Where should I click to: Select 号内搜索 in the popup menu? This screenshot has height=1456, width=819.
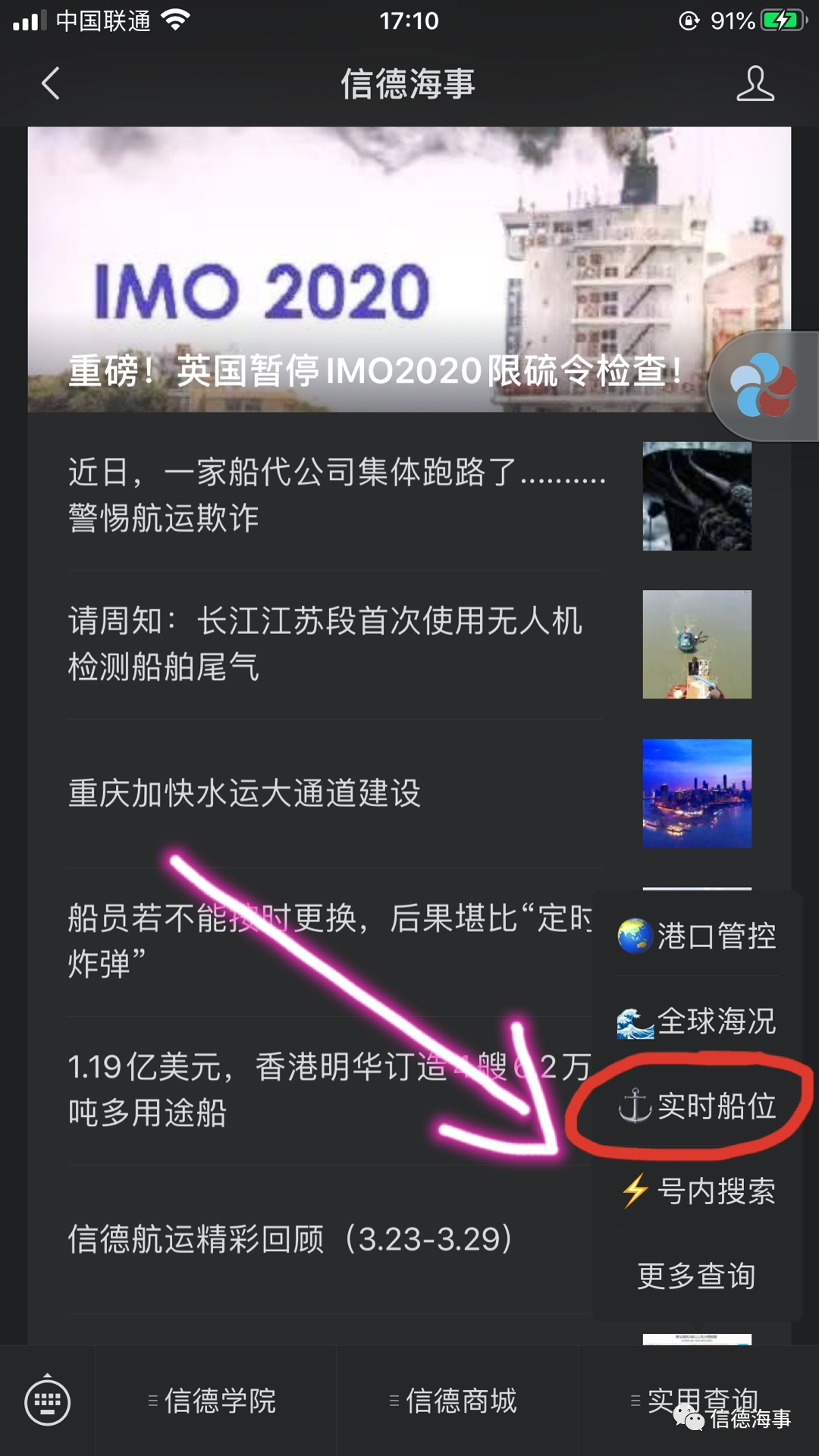[698, 1191]
